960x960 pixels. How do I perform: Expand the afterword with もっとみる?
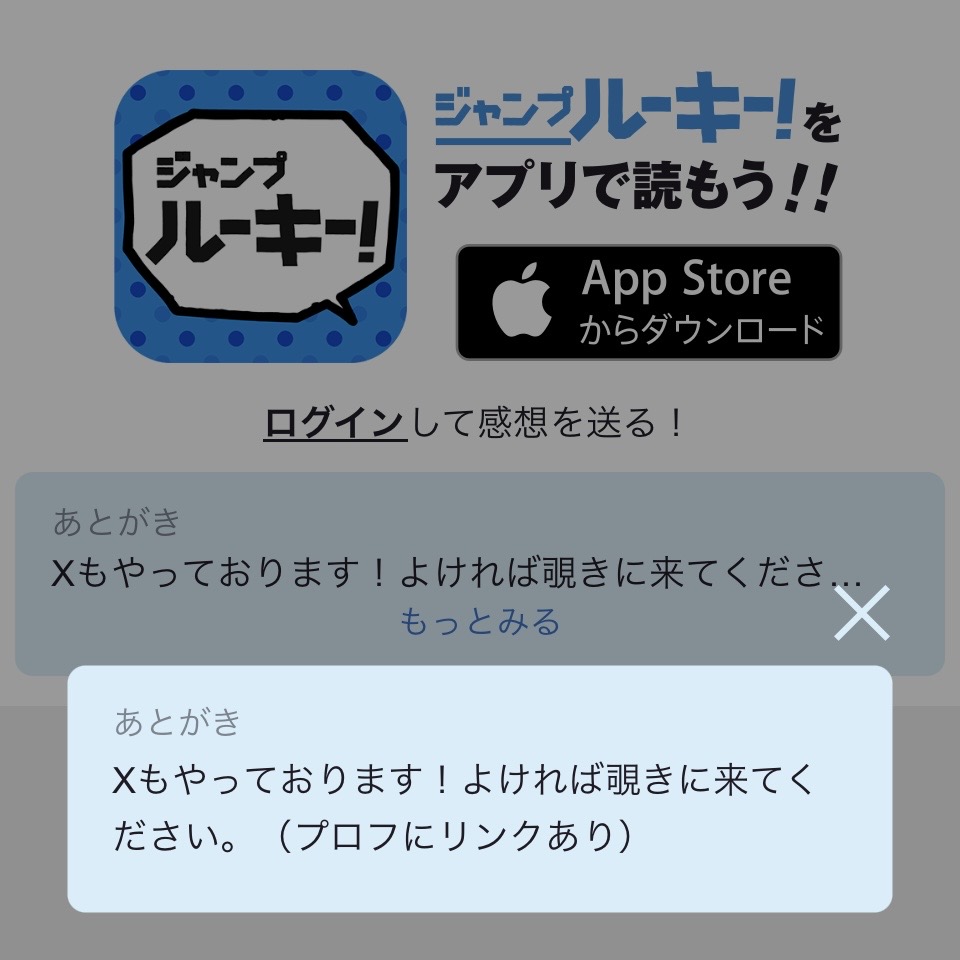(x=480, y=622)
